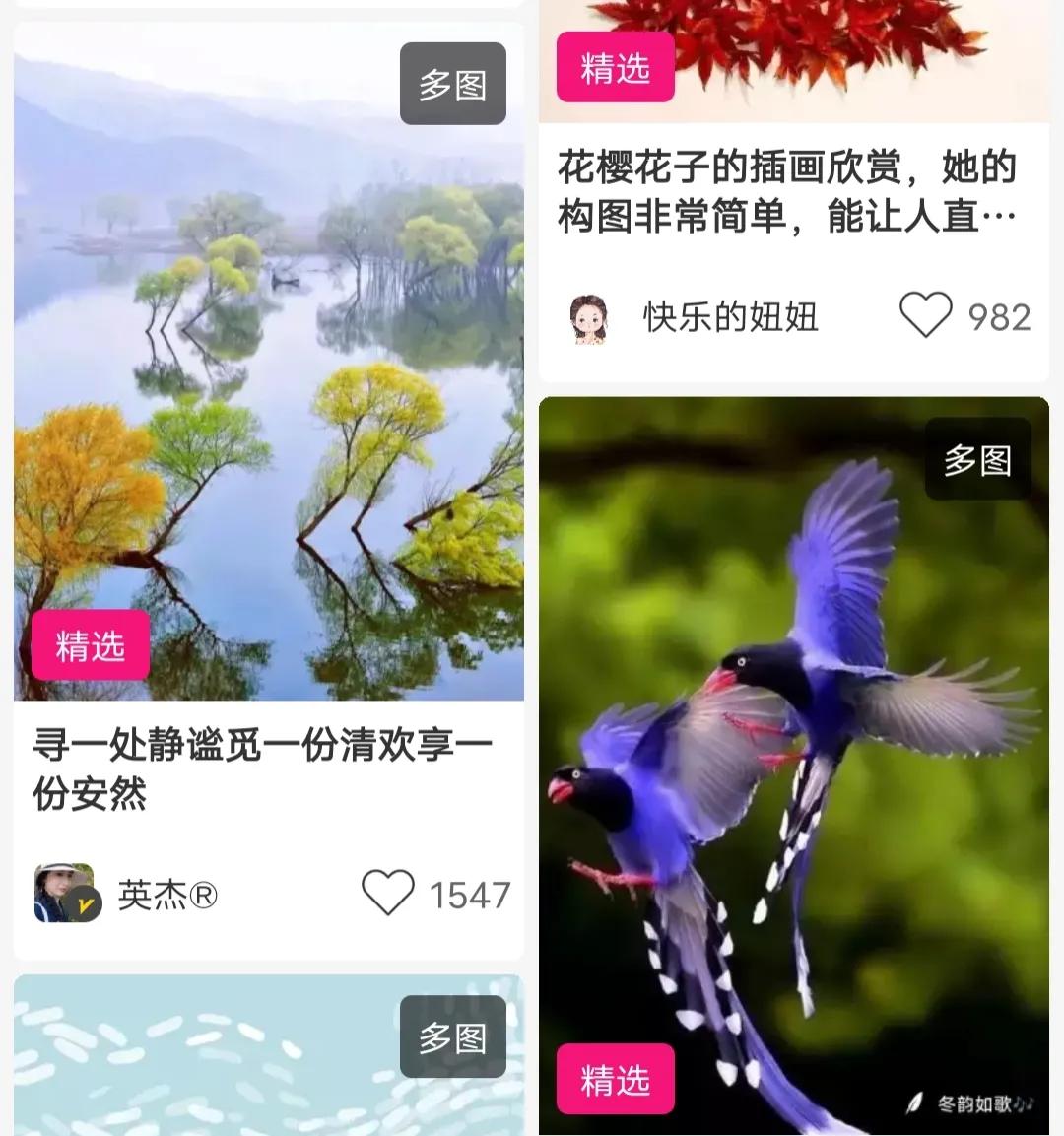The height and width of the screenshot is (1136, 1064).
Task: Click 精选 badge on the lake scenery post
Action: pos(89,645)
